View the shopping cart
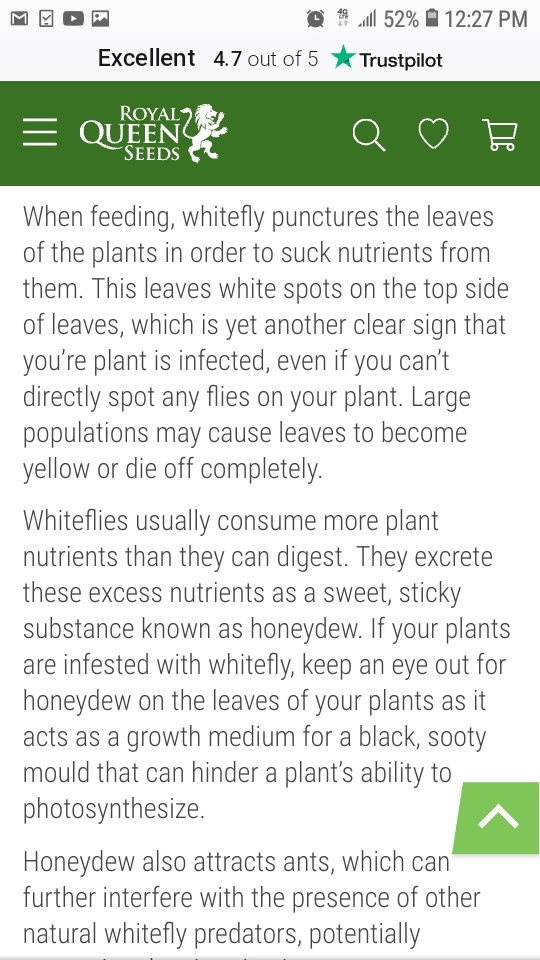This screenshot has width=540, height=960. (x=500, y=135)
